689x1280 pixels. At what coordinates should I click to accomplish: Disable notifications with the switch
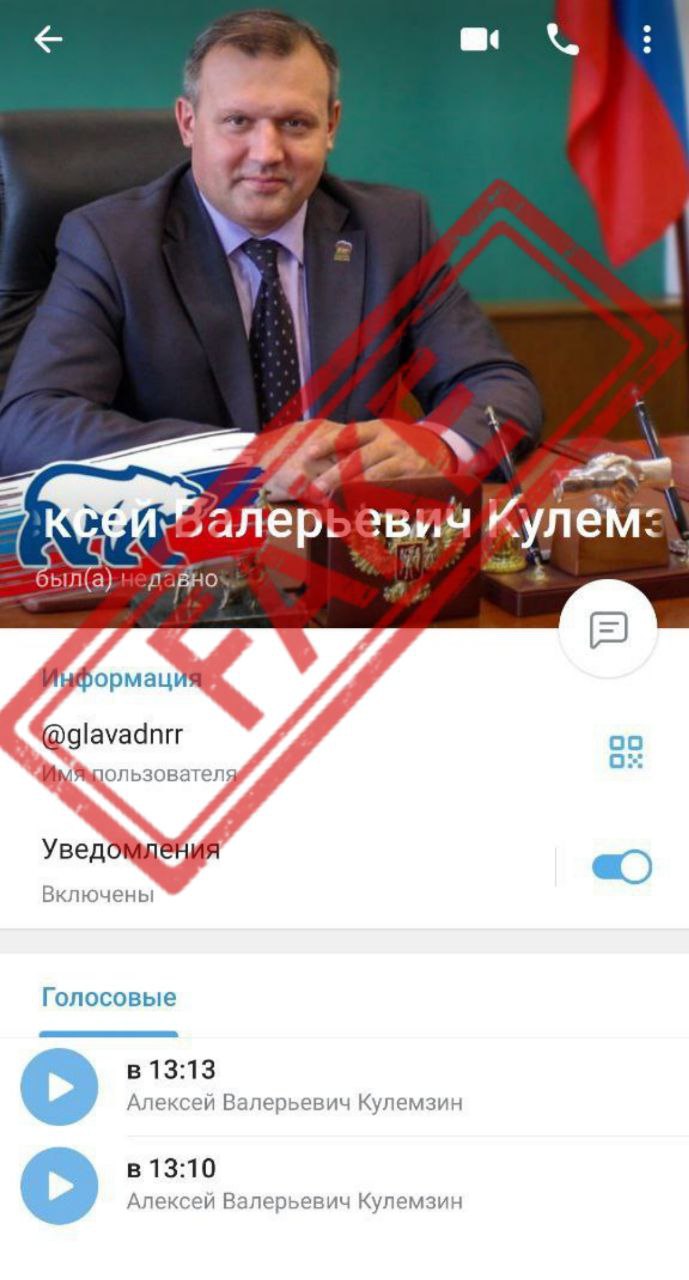[621, 867]
